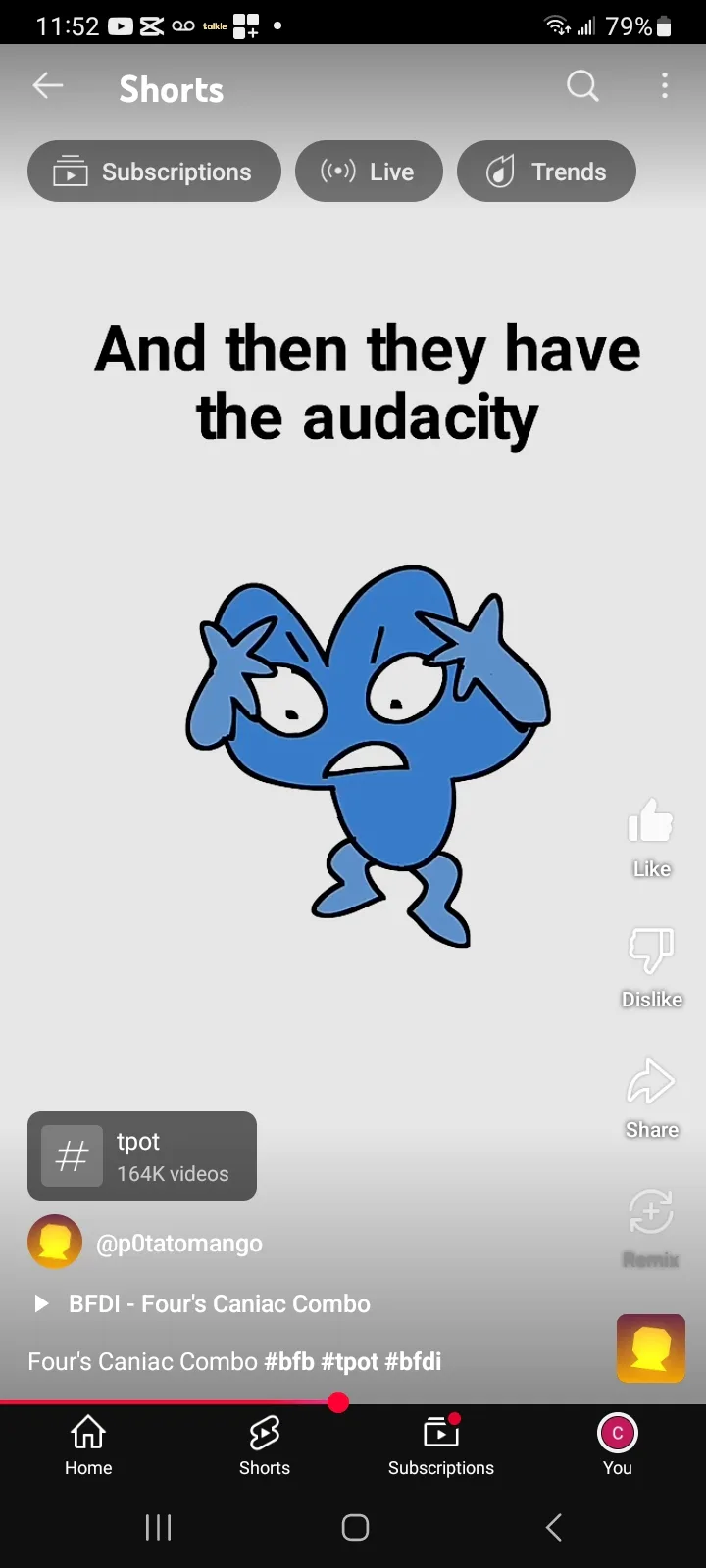Viewport: 706px width, 1568px height.
Task: Share this Short
Action: (x=651, y=1099)
